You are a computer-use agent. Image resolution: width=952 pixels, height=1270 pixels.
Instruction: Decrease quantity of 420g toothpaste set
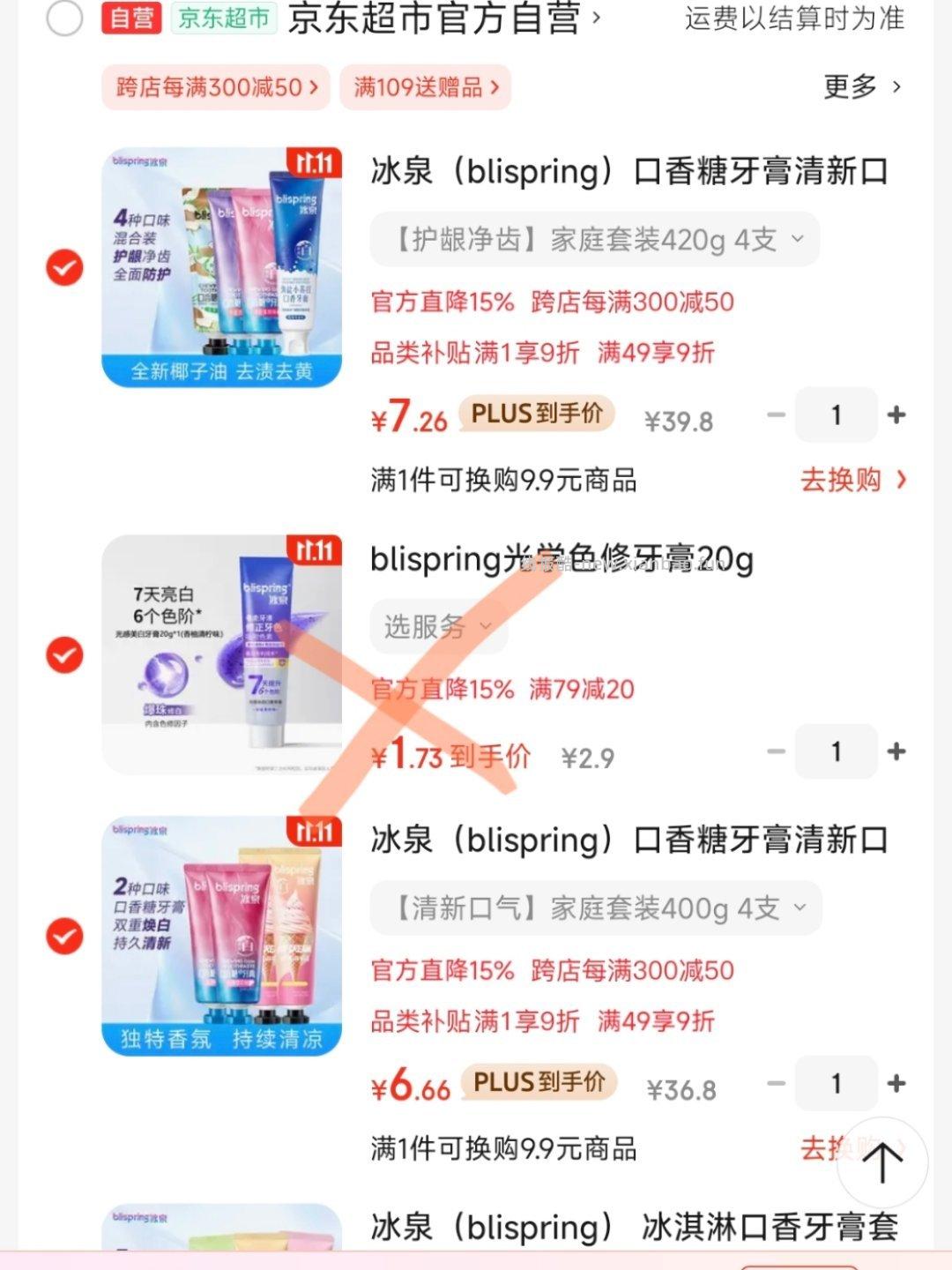pyautogui.click(x=776, y=415)
